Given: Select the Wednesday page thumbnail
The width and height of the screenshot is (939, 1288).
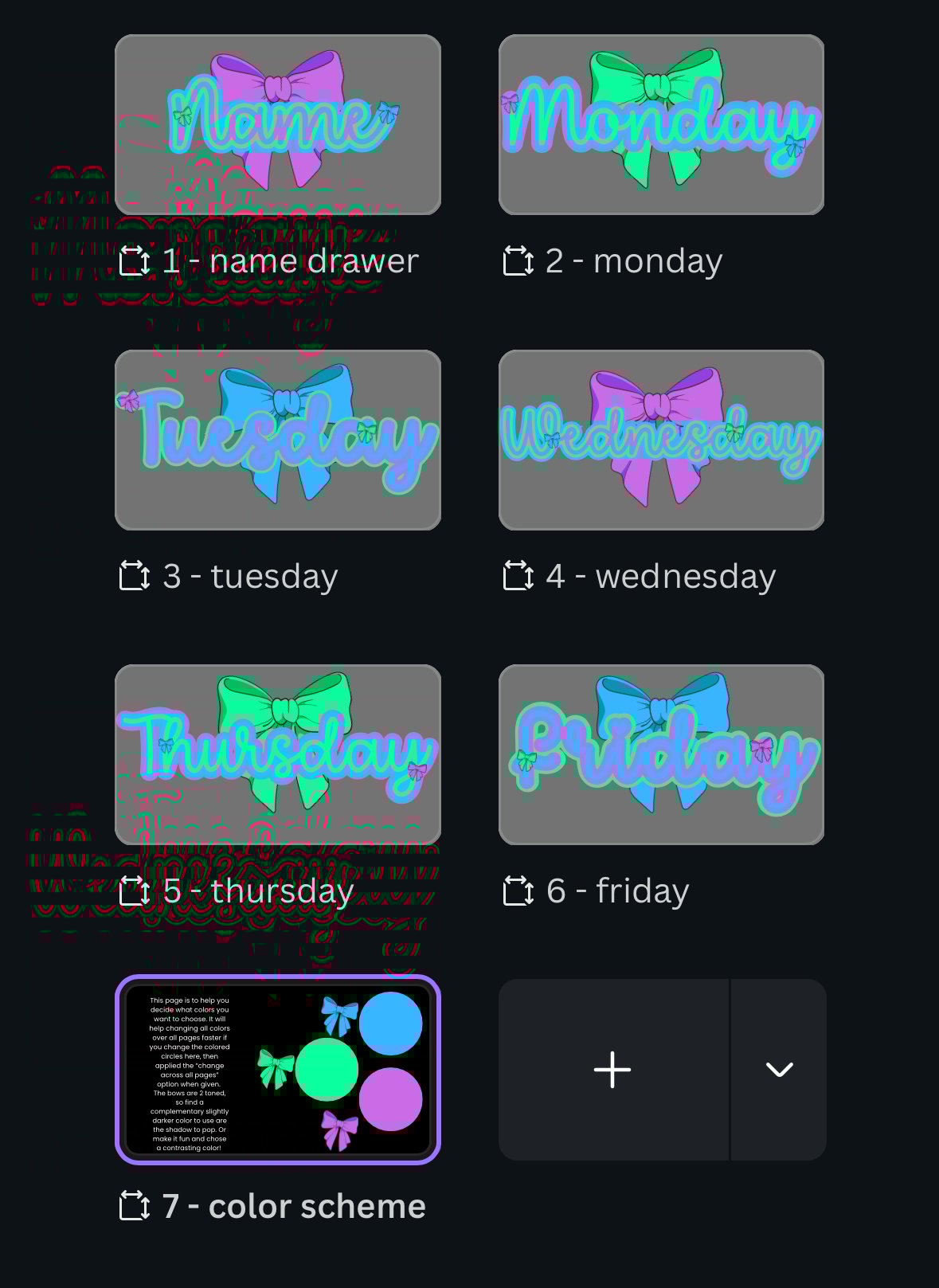Looking at the screenshot, I should pyautogui.click(x=661, y=440).
